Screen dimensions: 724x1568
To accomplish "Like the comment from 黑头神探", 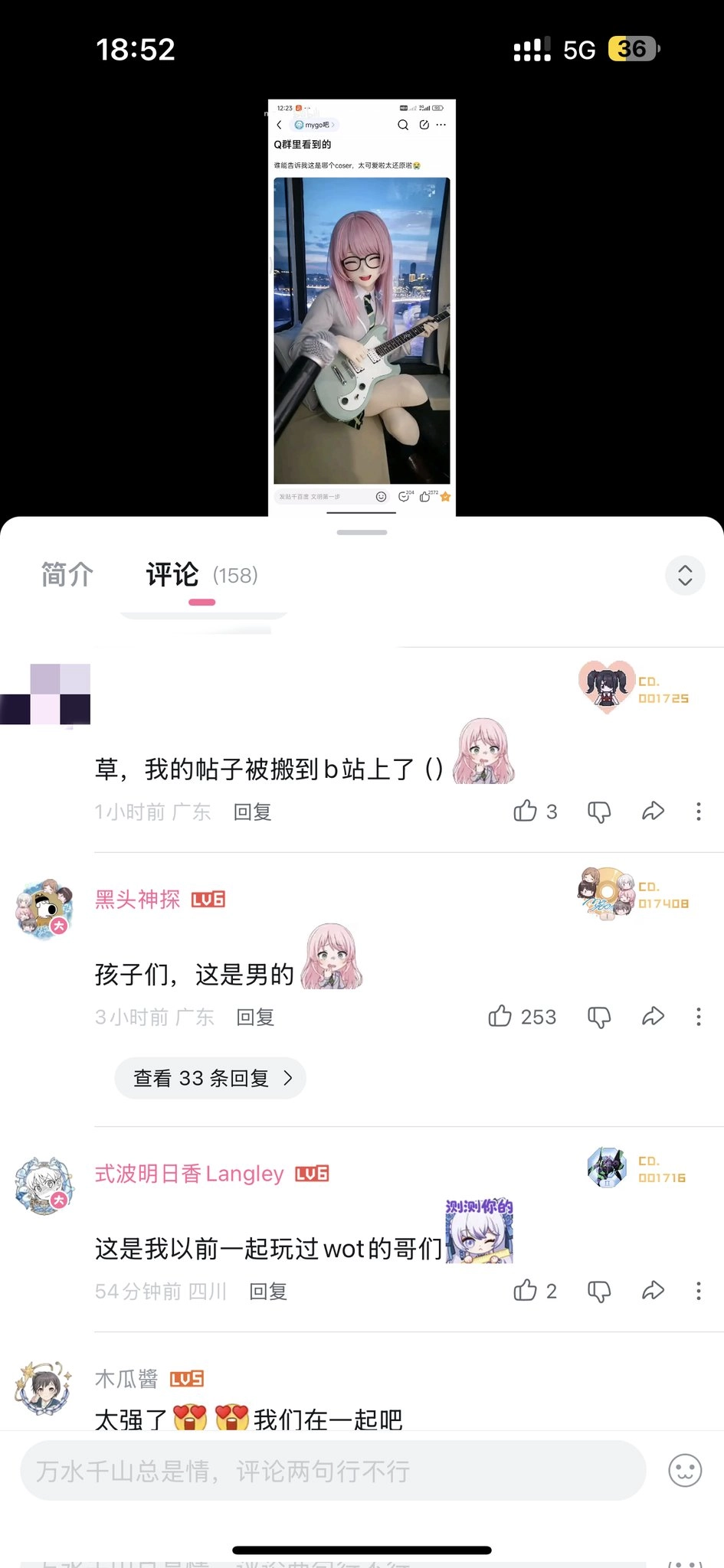I will pyautogui.click(x=500, y=1017).
